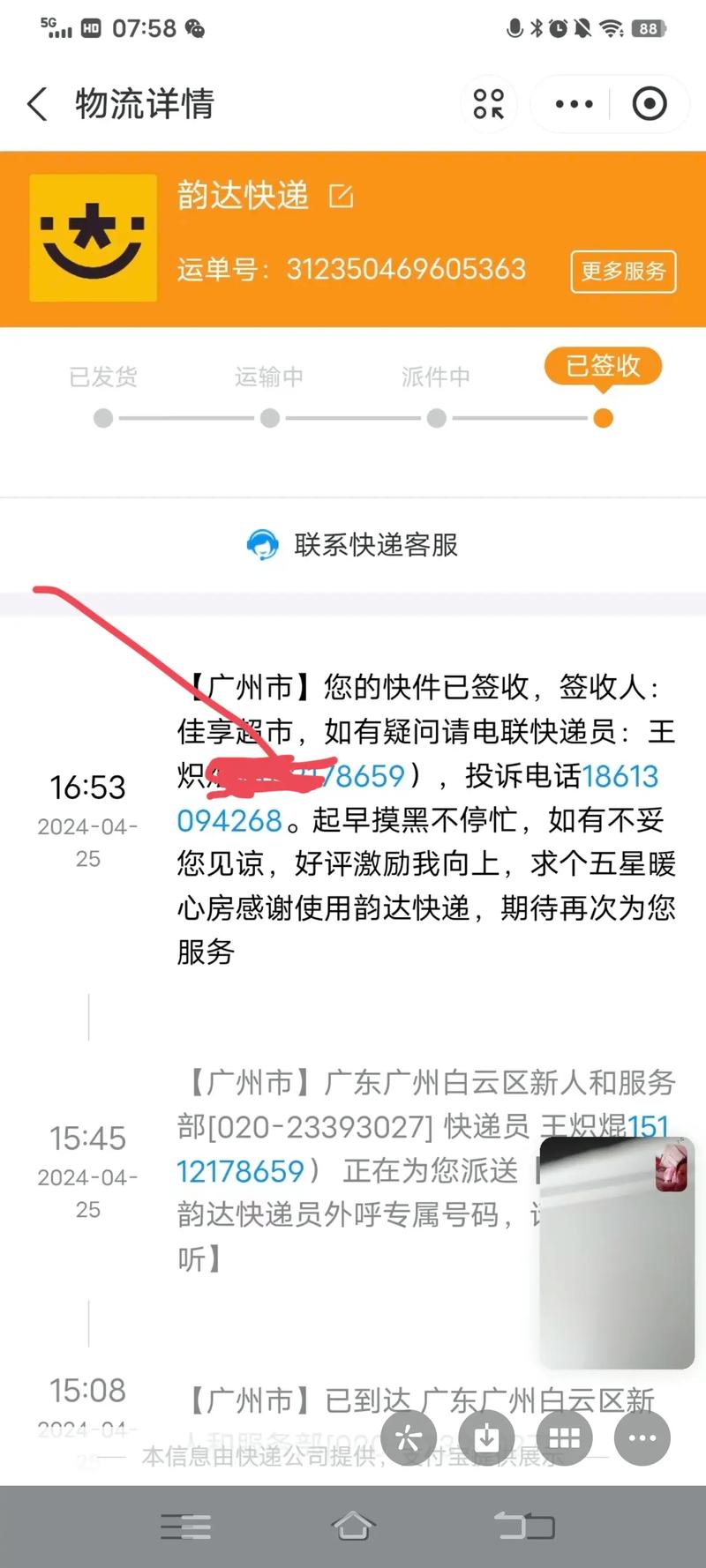Screen dimensions: 706x1568
Task: Tap the floating download icon
Action: point(486,1439)
